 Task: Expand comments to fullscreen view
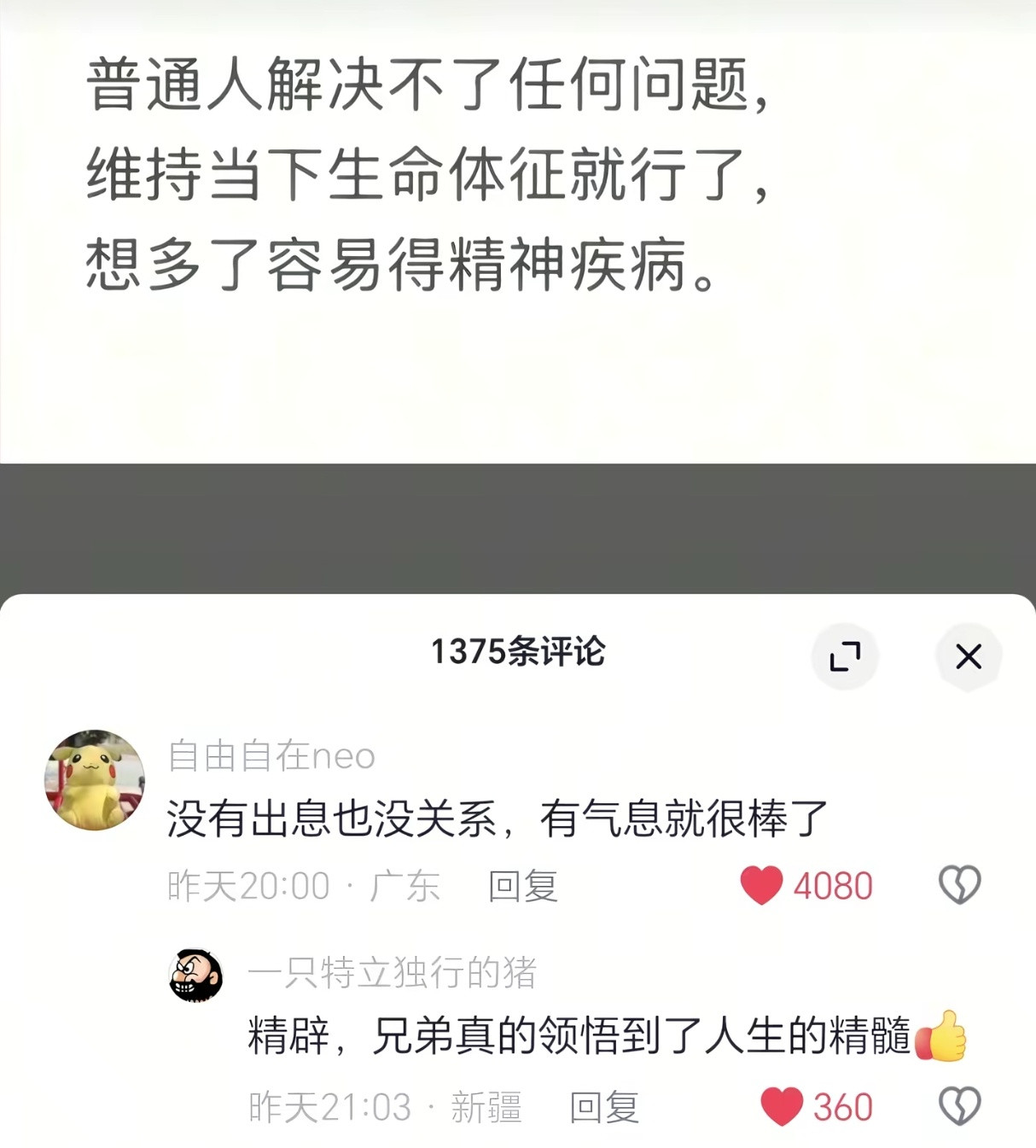(x=845, y=657)
